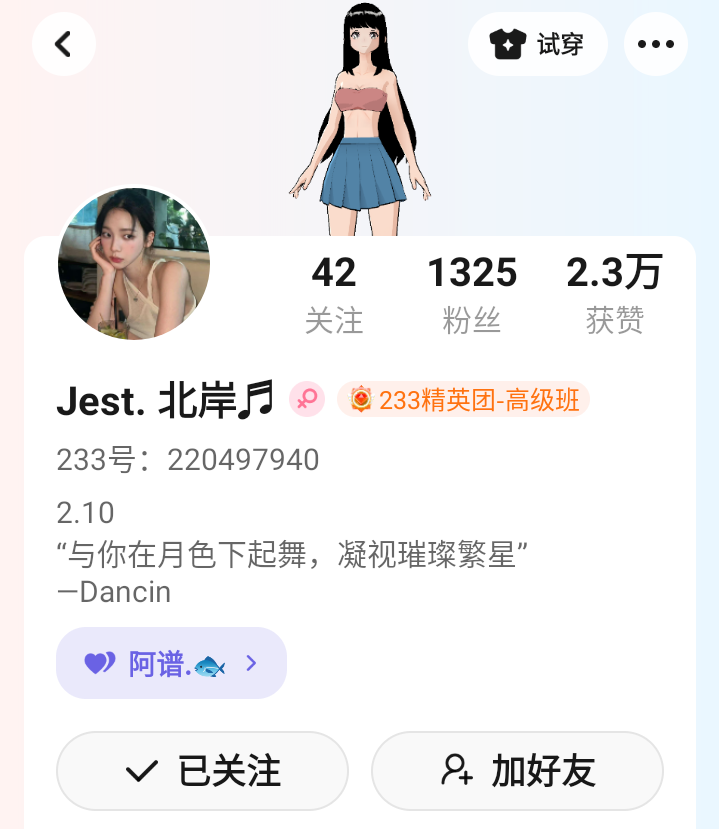Viewport: 719px width, 829px height.
Task: Open the 关注 following list
Action: pyautogui.click(x=334, y=294)
